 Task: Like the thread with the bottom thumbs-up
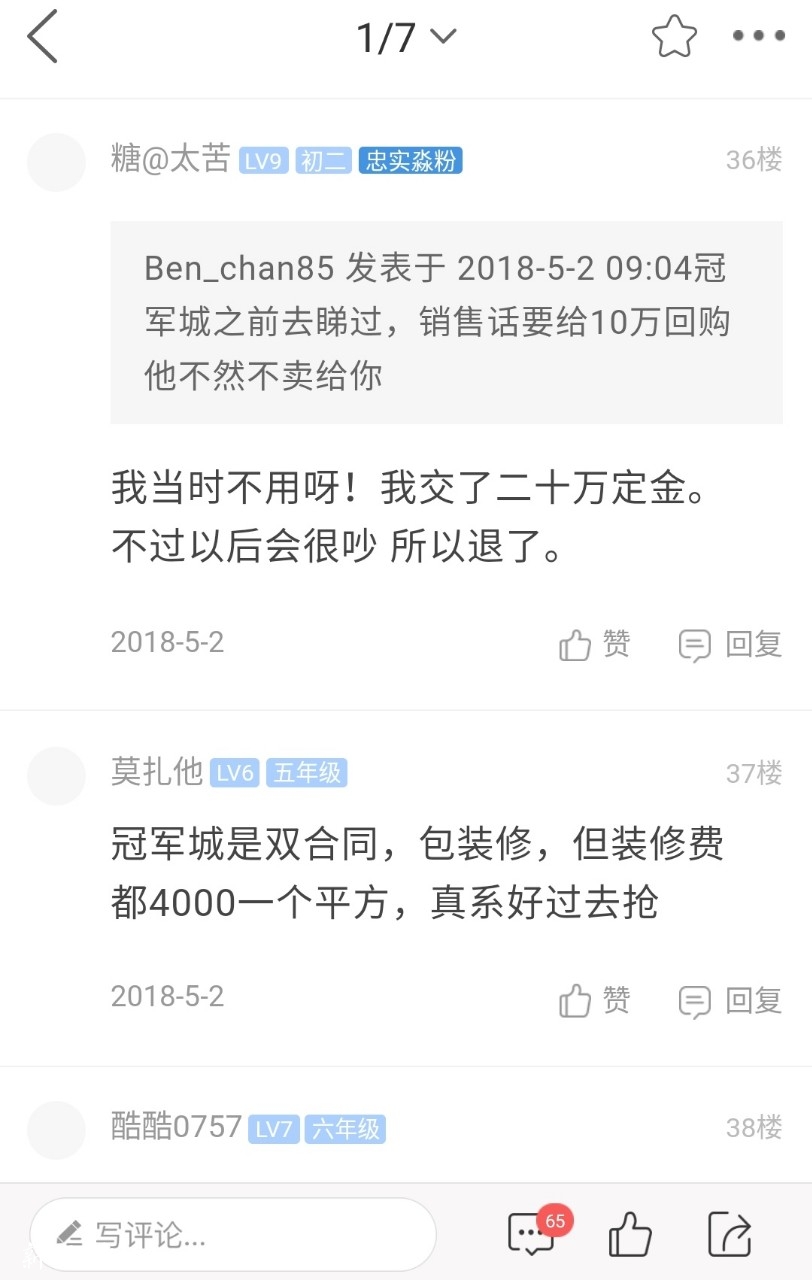[x=630, y=1235]
